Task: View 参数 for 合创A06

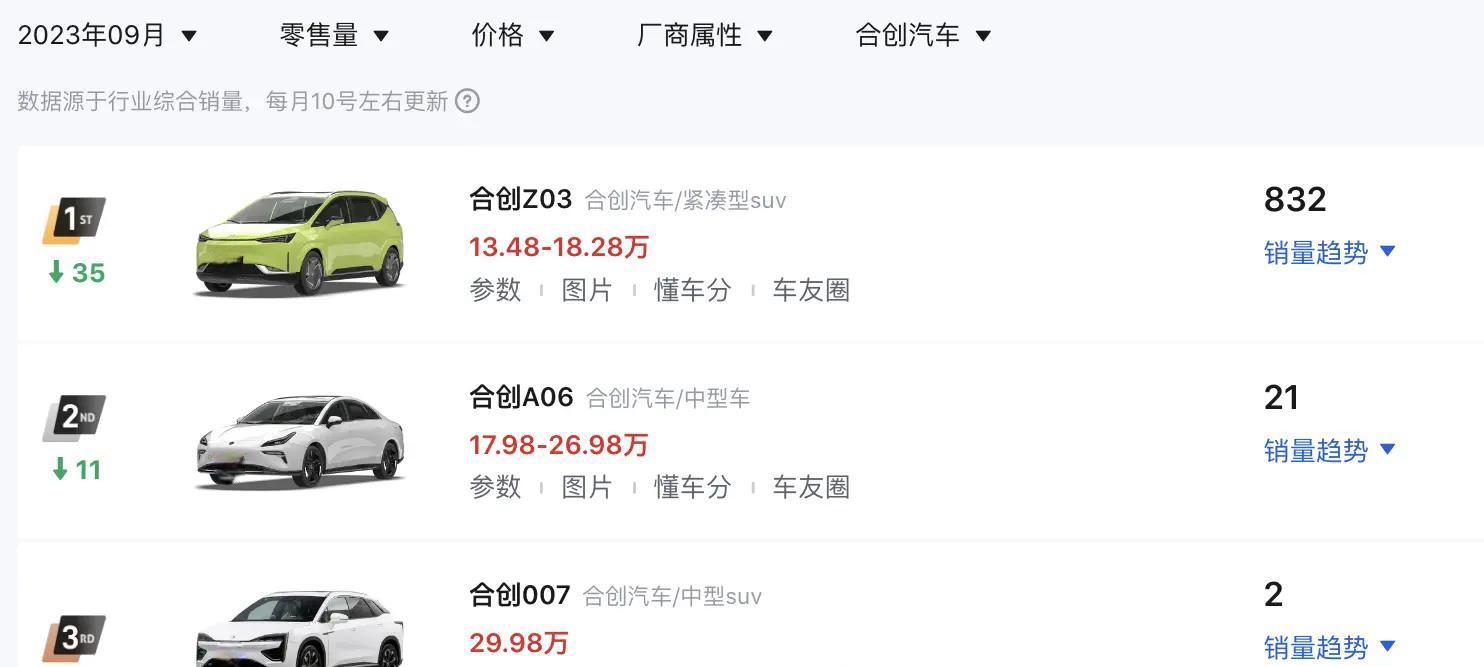Action: point(496,487)
